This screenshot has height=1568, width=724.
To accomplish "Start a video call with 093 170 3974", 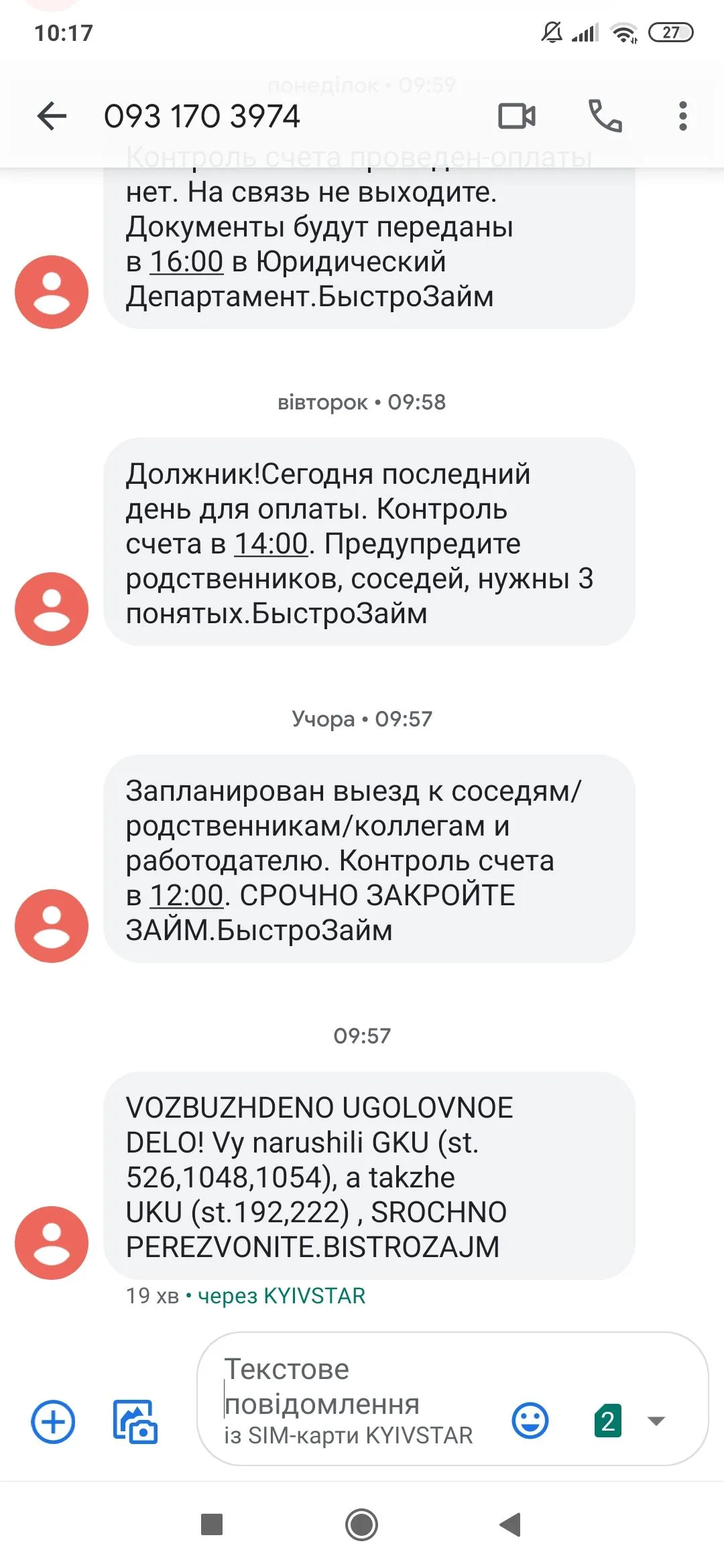I will [x=516, y=117].
